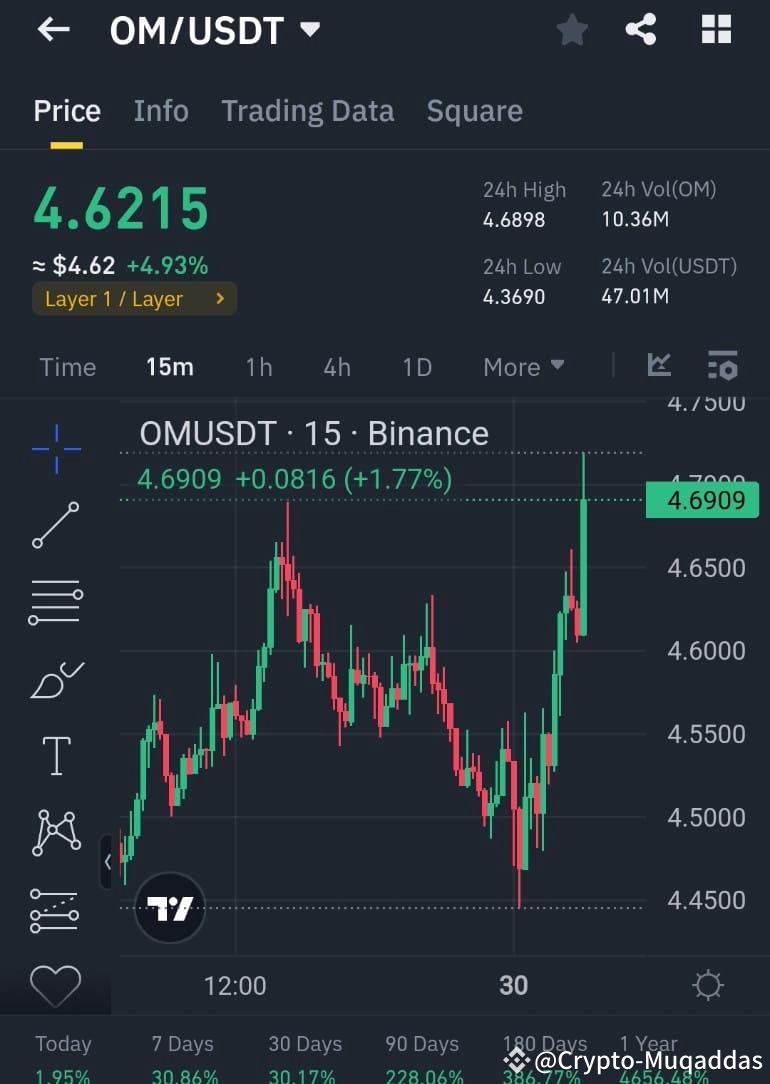Select the brush curve drawing tool

point(55,679)
